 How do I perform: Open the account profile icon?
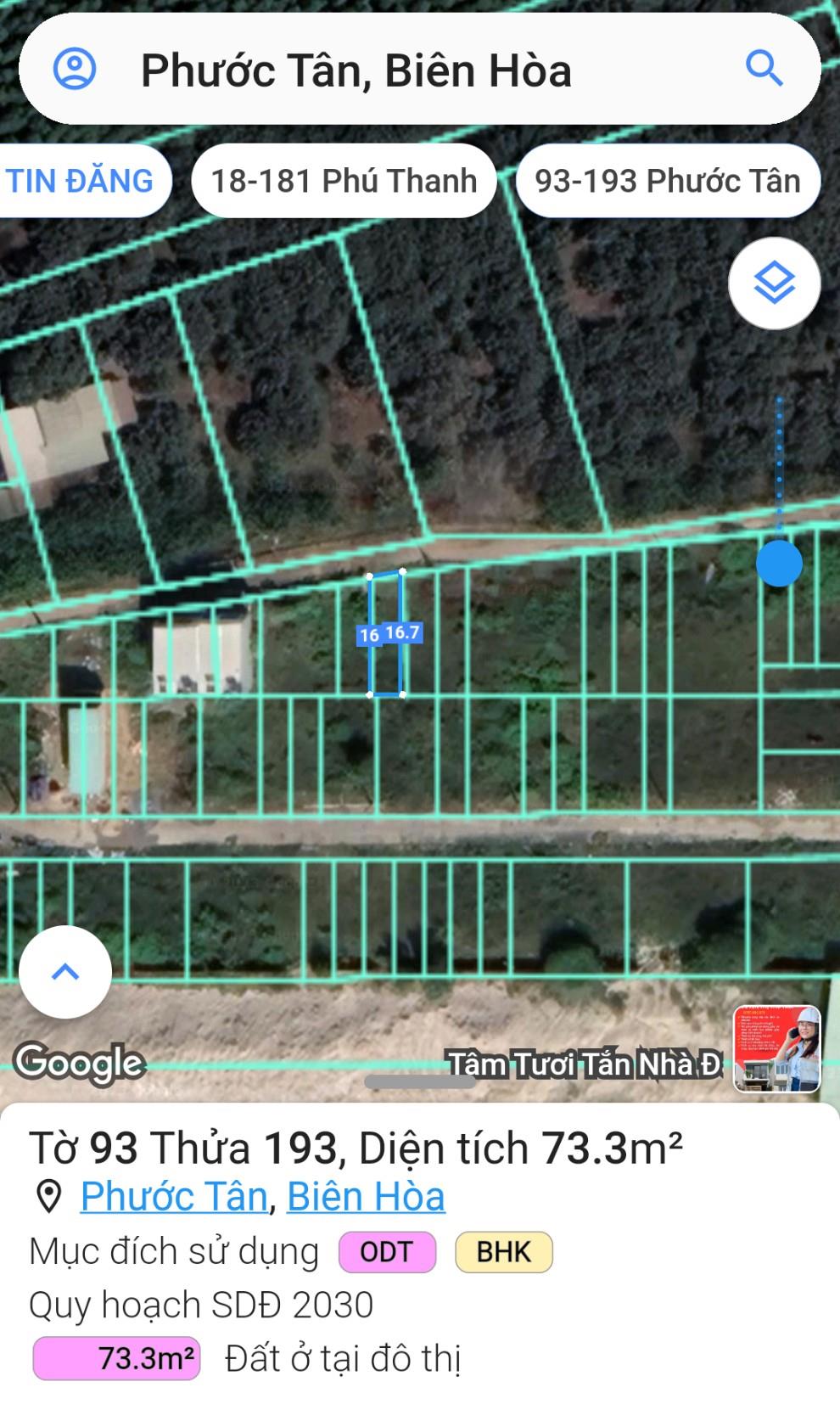tap(75, 69)
